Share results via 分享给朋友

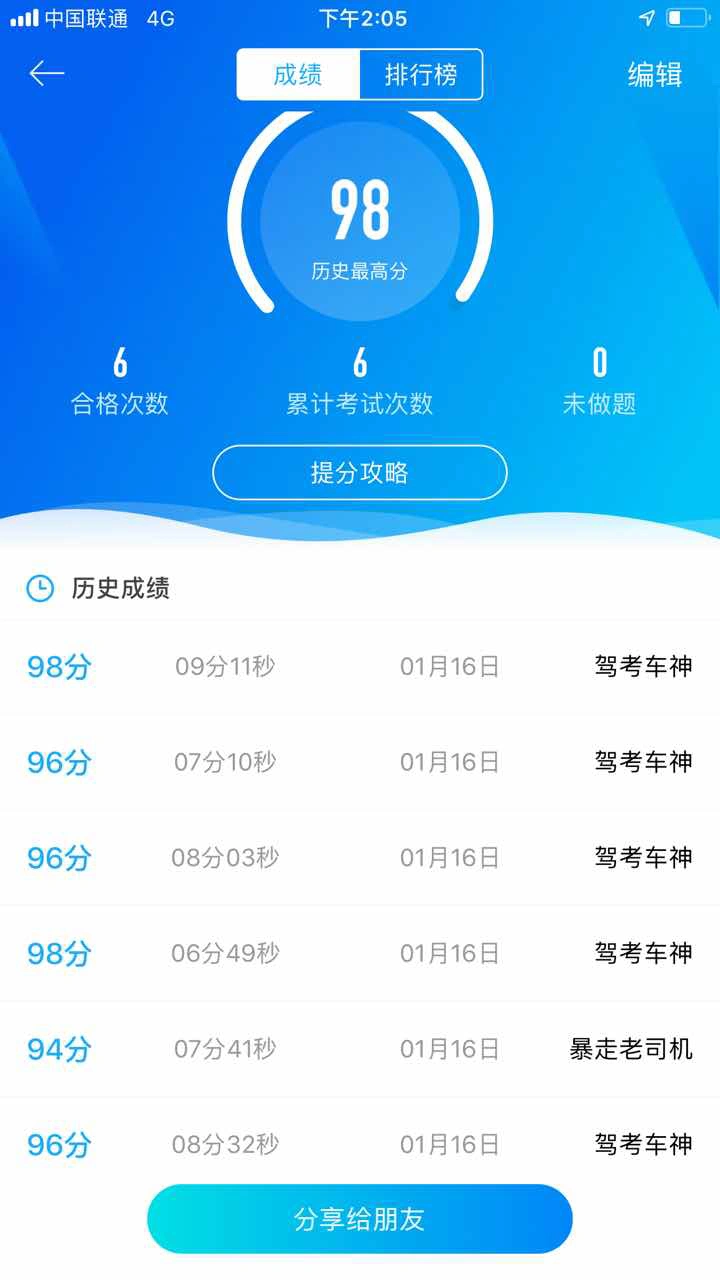(x=360, y=1219)
